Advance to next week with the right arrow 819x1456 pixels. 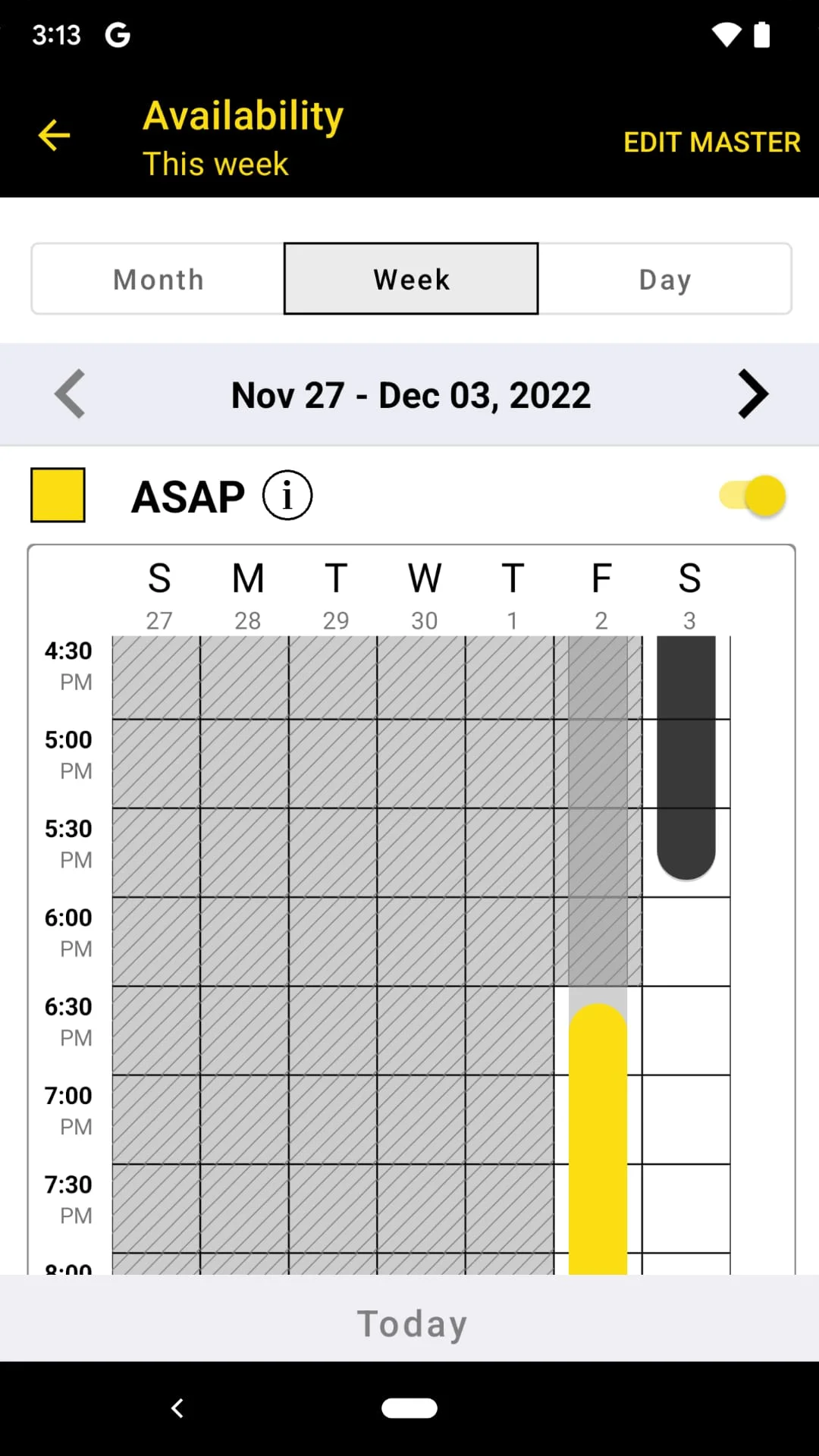coord(752,394)
